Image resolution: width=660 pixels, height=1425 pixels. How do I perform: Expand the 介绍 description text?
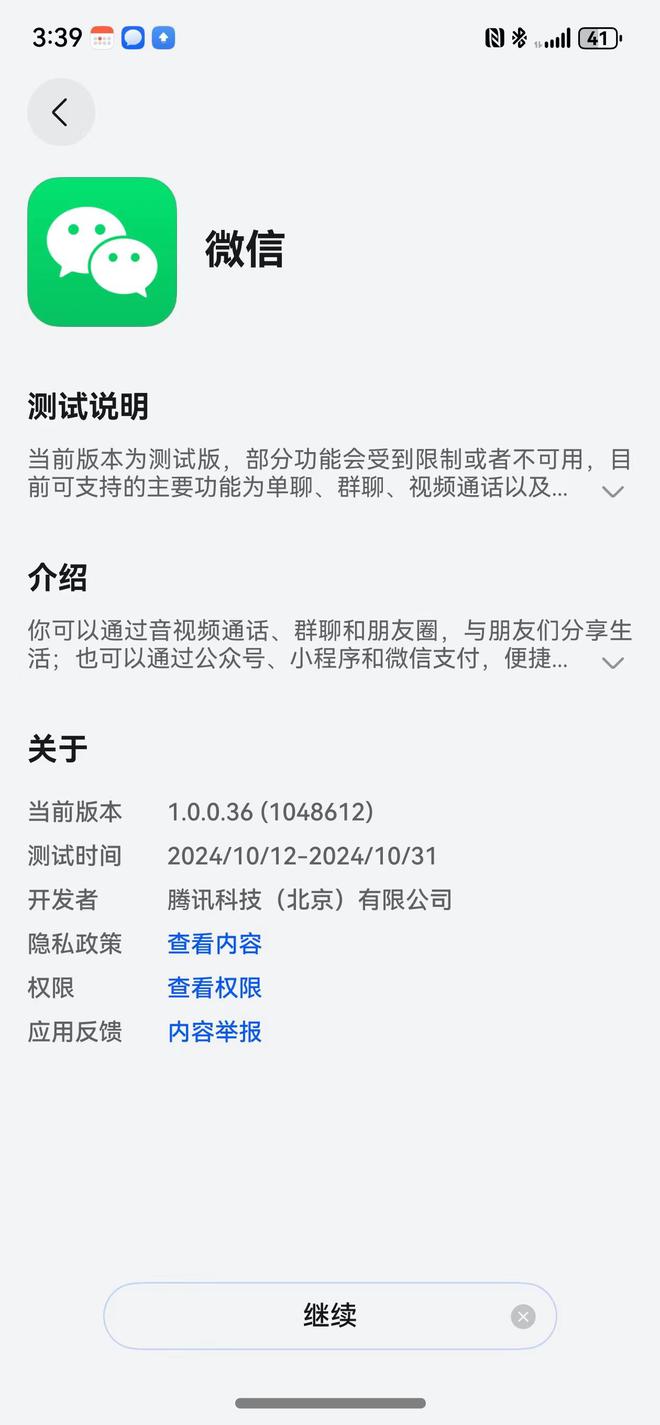pyautogui.click(x=612, y=662)
